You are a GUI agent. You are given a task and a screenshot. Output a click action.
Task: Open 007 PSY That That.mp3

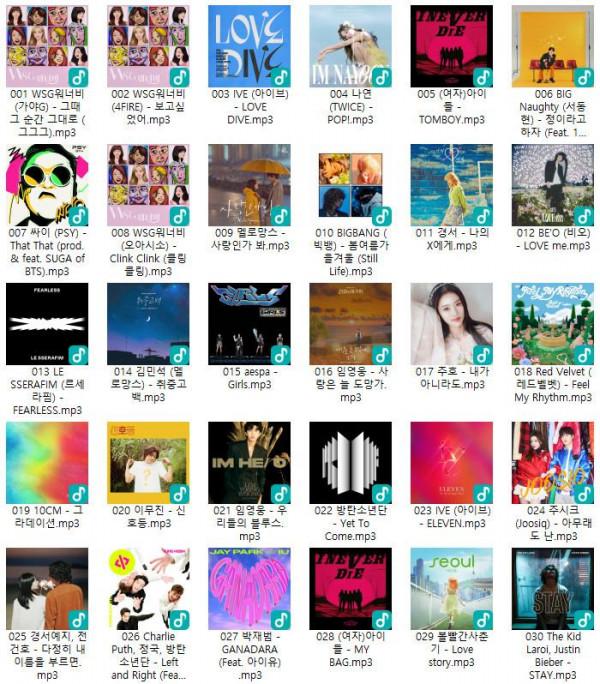click(47, 185)
